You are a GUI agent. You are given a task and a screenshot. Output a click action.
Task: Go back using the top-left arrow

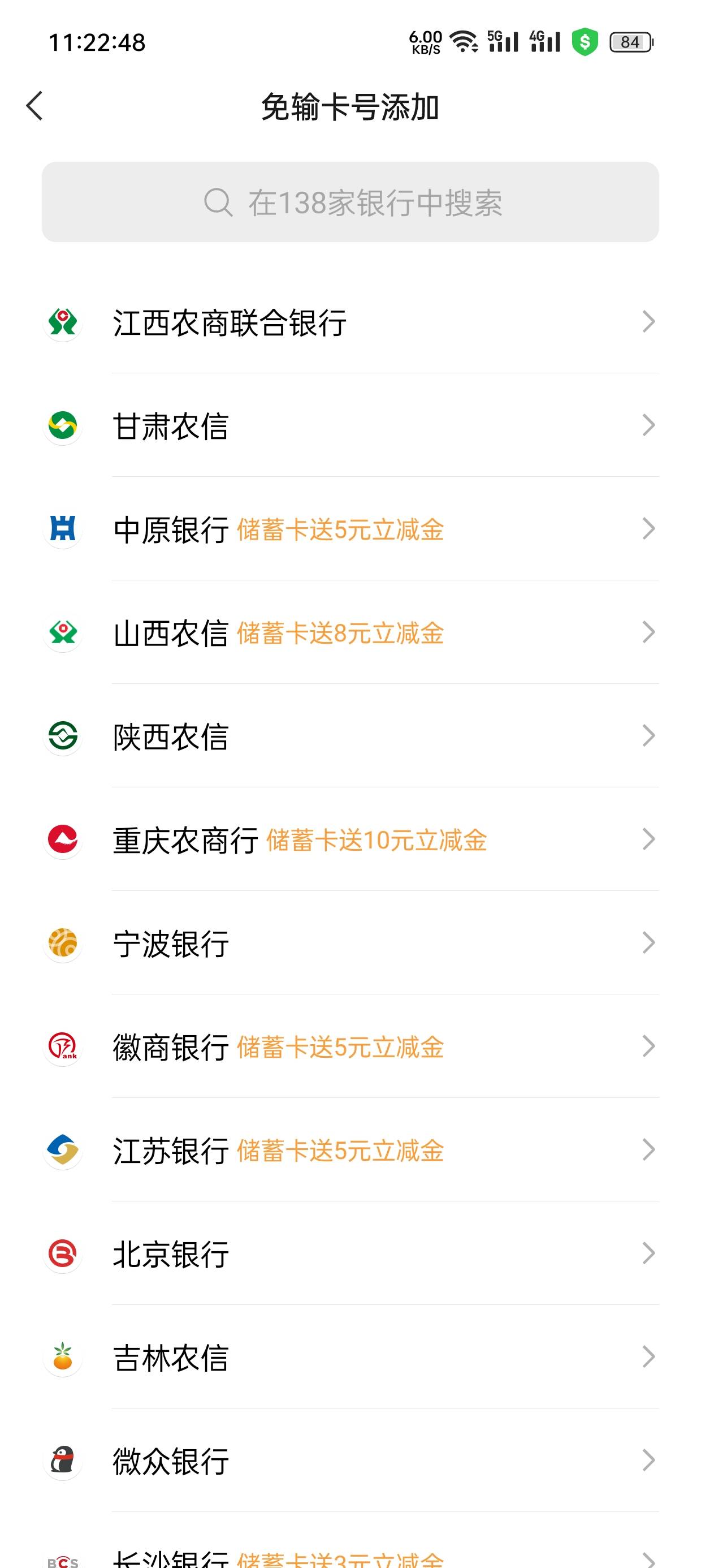point(34,106)
